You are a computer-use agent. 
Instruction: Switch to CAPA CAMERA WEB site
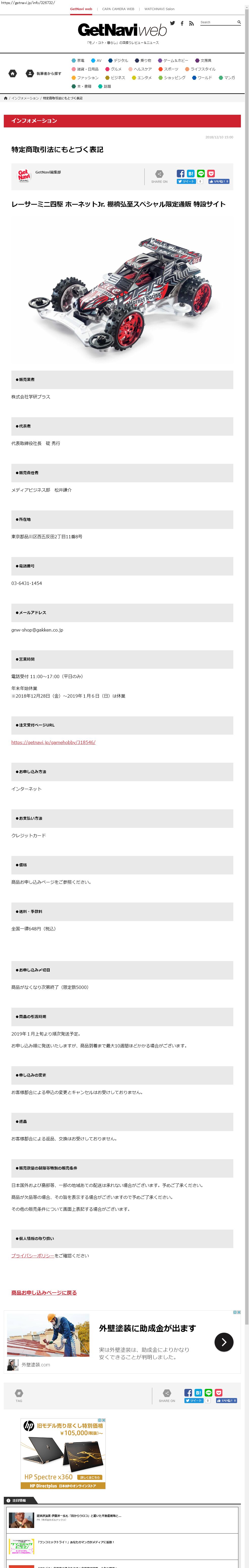(x=118, y=9)
